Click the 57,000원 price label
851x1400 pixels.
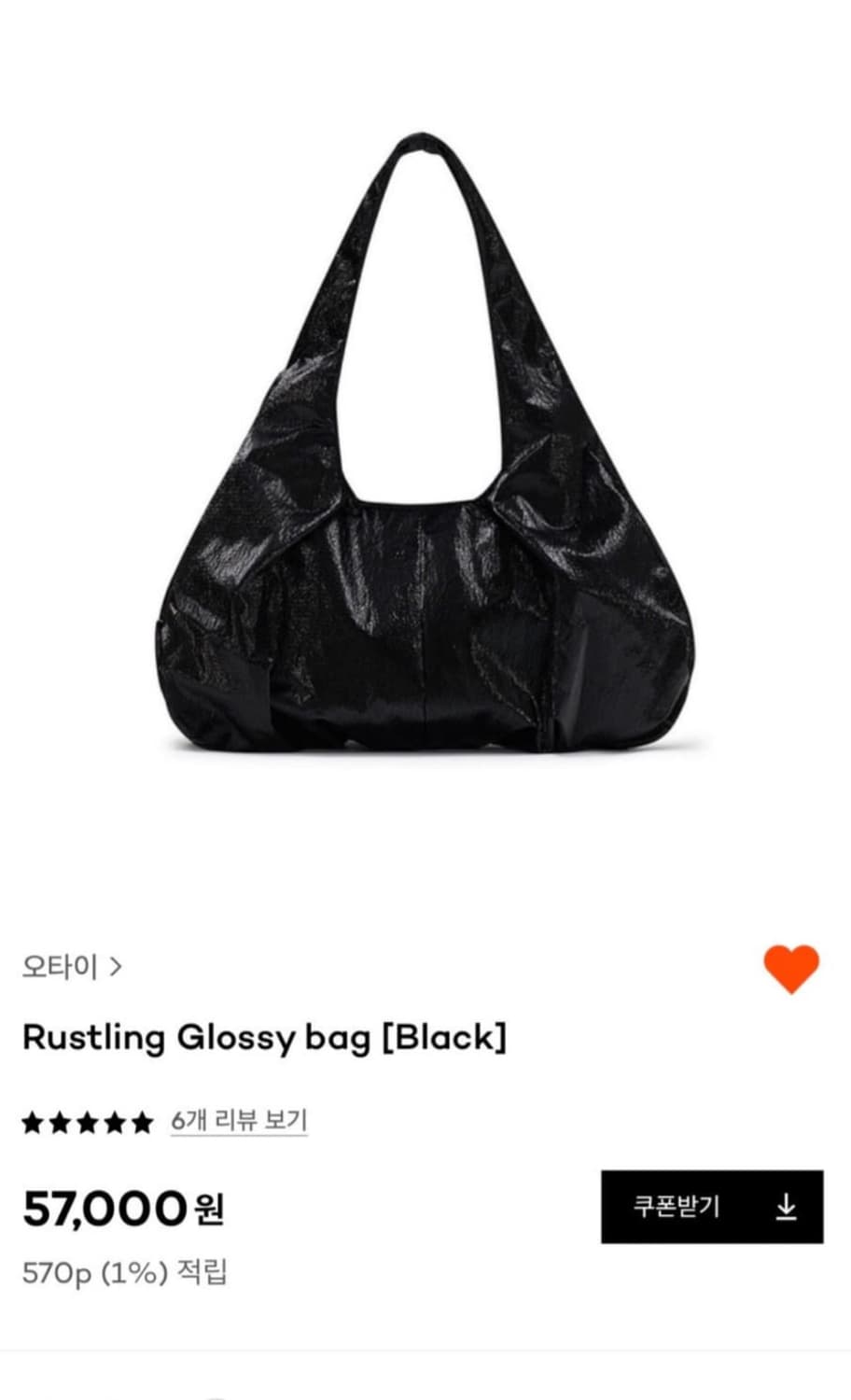(x=121, y=1207)
